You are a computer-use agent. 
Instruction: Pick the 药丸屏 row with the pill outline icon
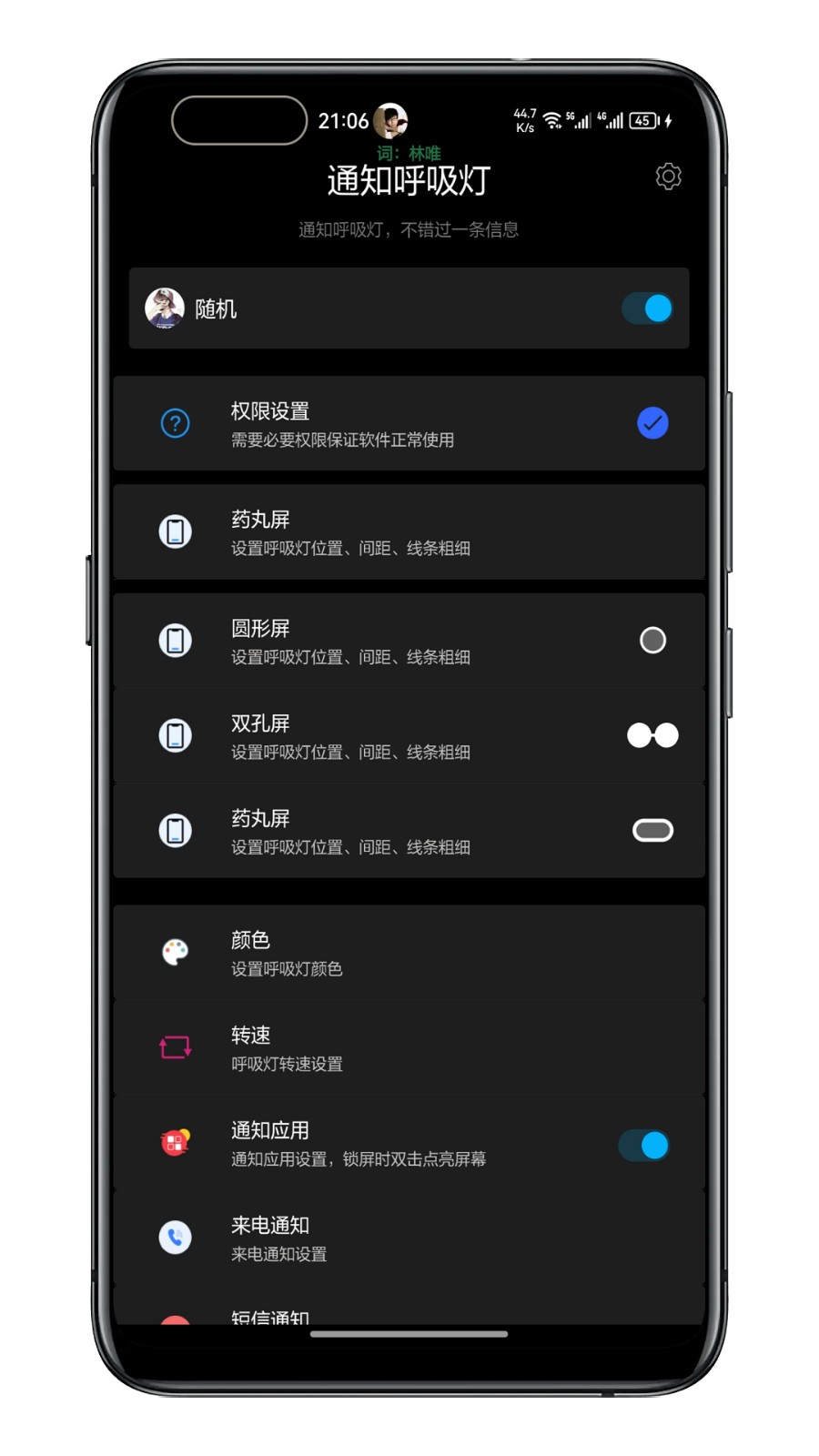409,830
